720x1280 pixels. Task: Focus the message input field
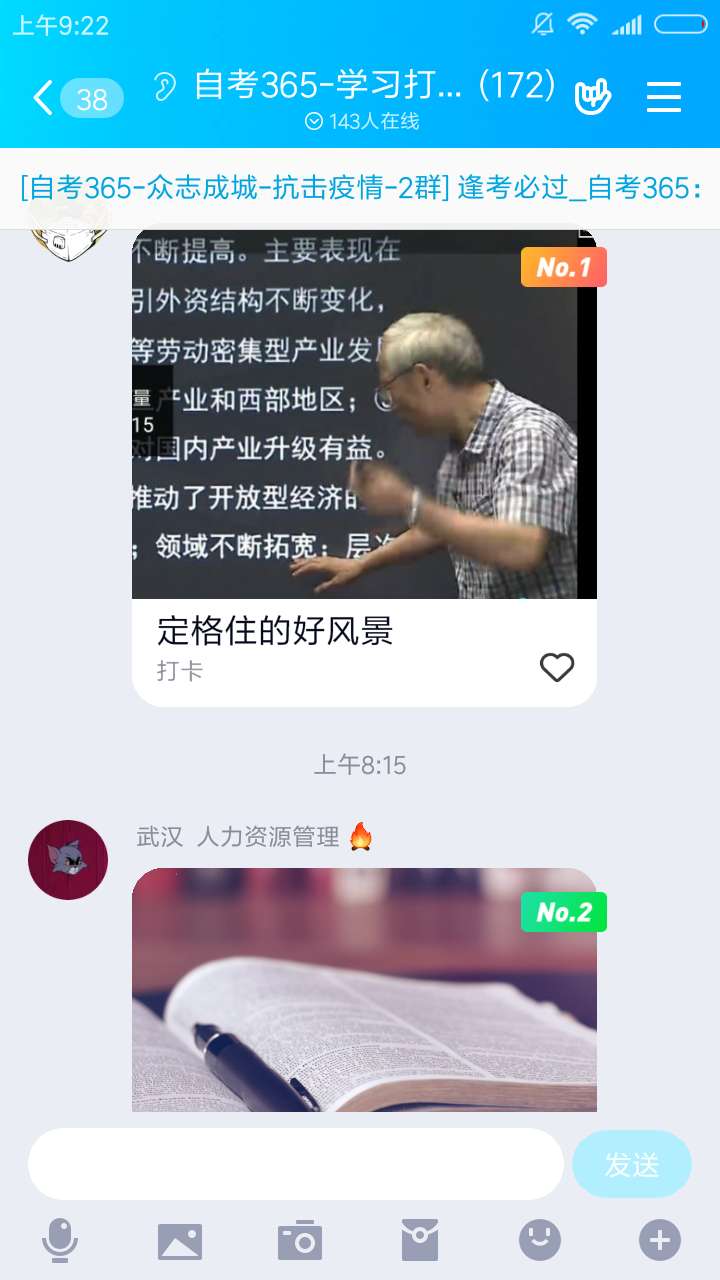coord(296,1164)
